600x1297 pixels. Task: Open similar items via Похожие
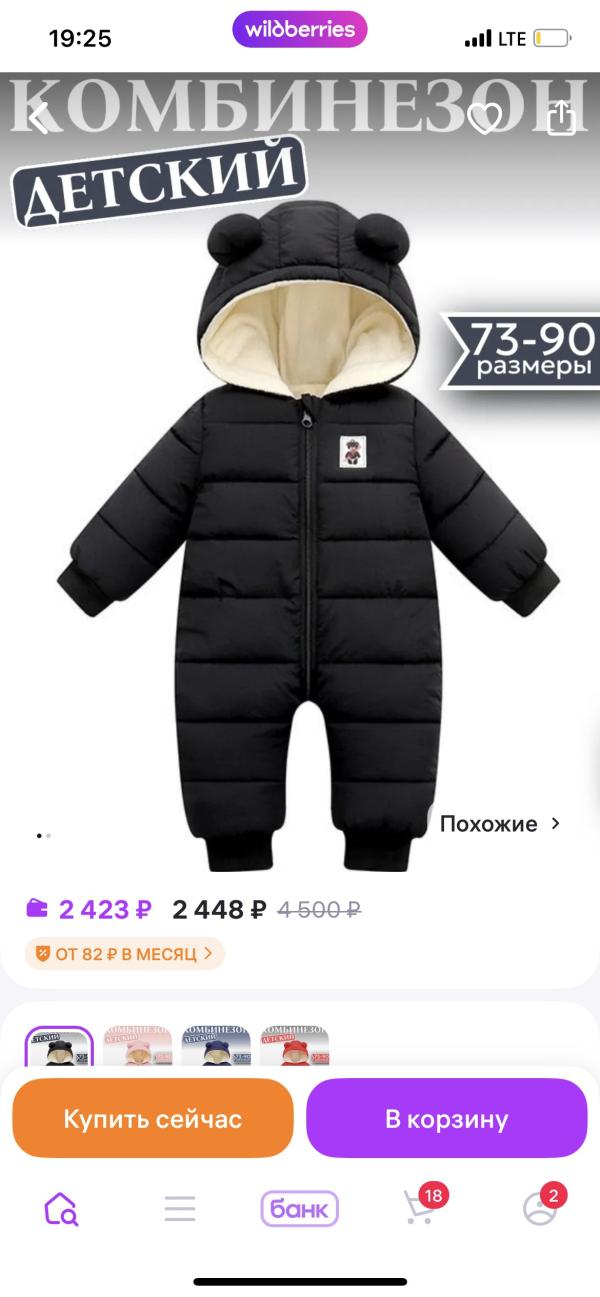(x=500, y=824)
